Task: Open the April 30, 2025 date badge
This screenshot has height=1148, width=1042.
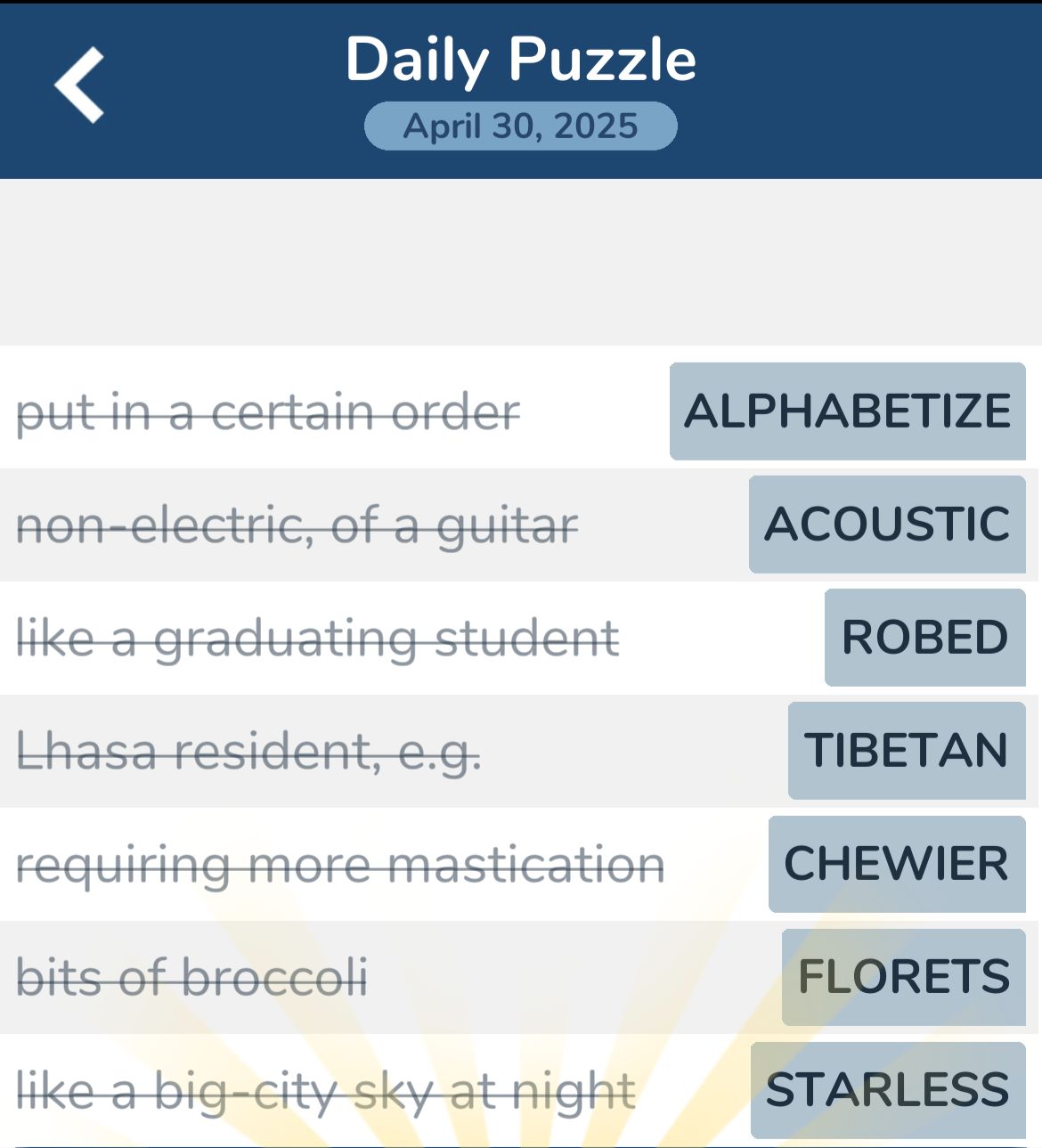Action: (x=520, y=126)
